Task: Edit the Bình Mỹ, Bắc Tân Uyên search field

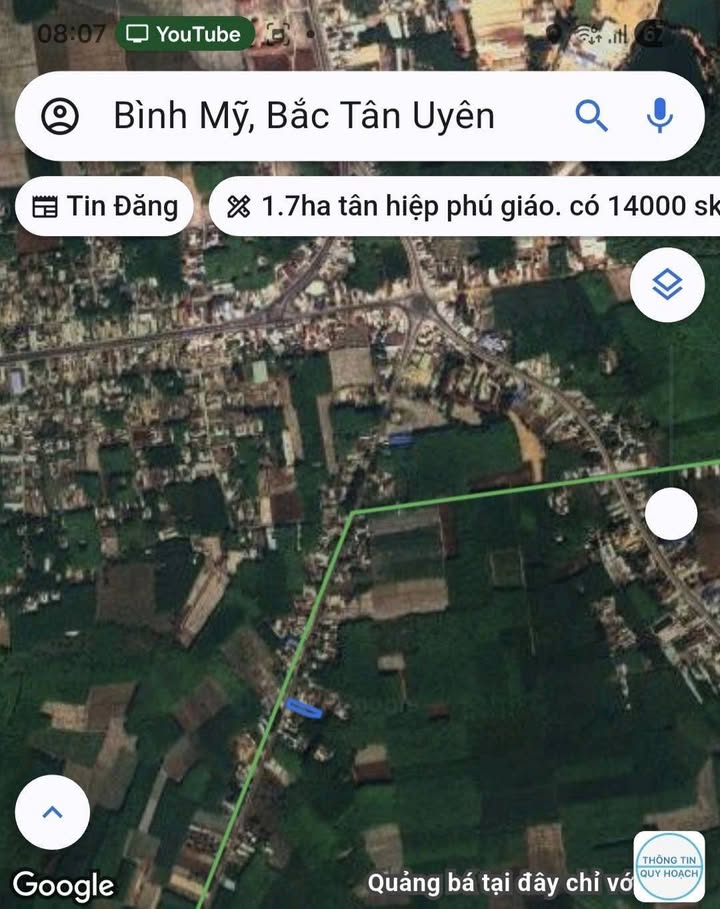Action: tap(304, 116)
